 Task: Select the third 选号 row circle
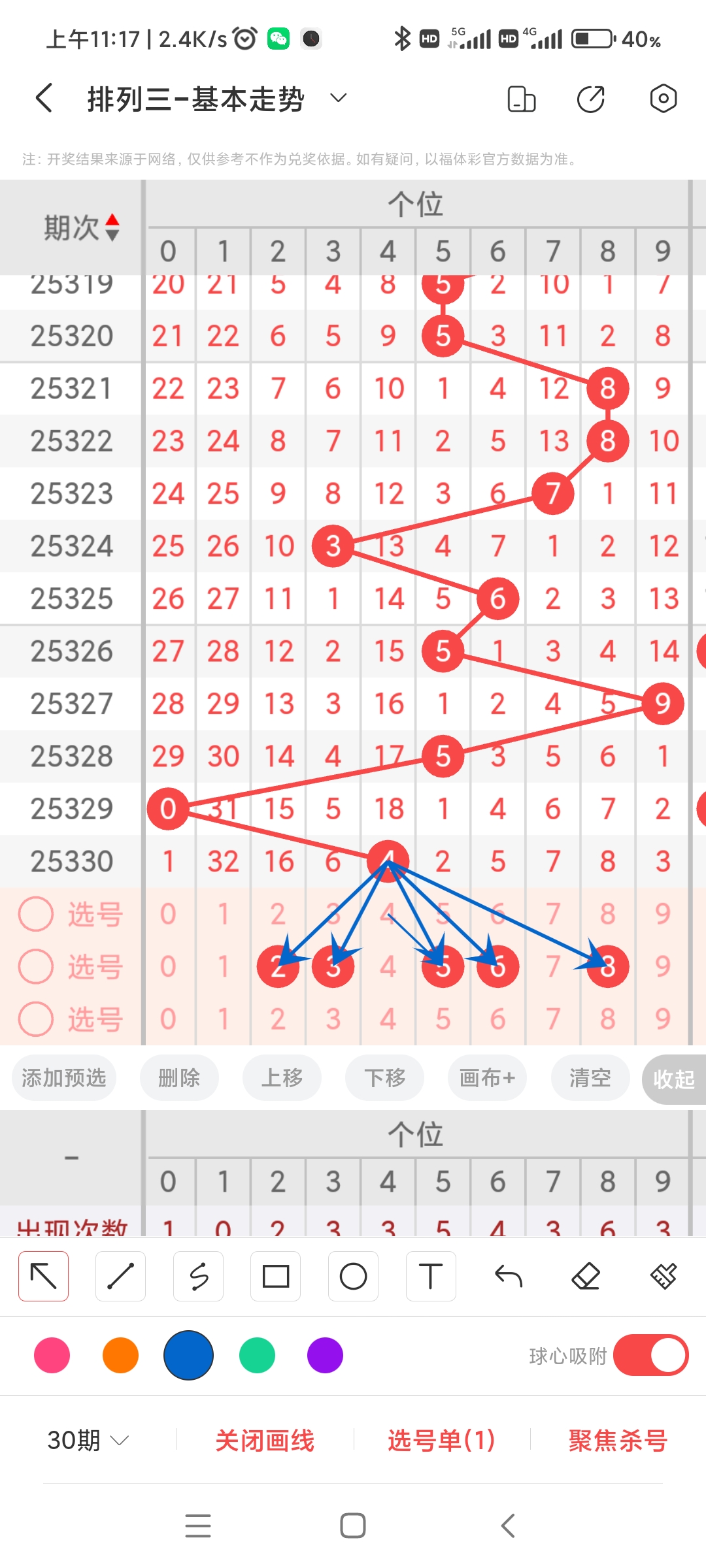[x=35, y=1018]
